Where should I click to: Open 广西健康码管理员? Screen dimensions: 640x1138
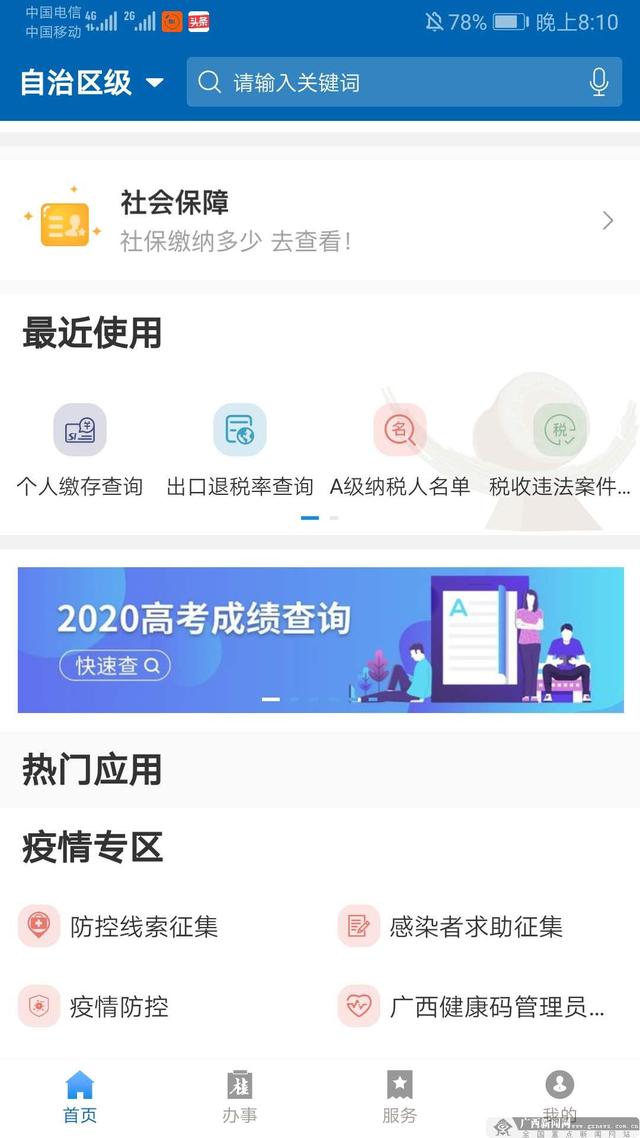pyautogui.click(x=472, y=1007)
